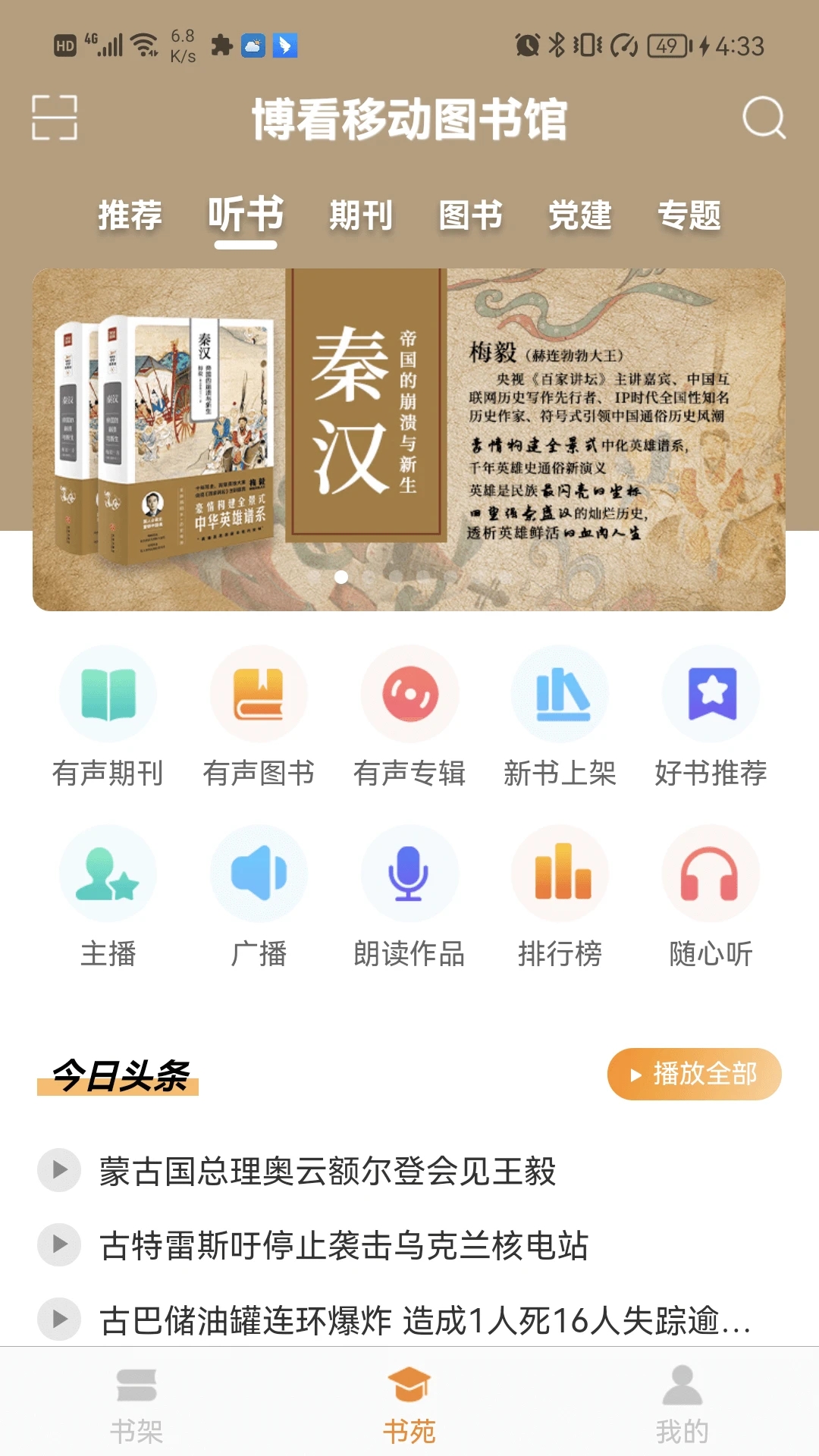
Task: Open 随心听 section
Action: click(711, 896)
